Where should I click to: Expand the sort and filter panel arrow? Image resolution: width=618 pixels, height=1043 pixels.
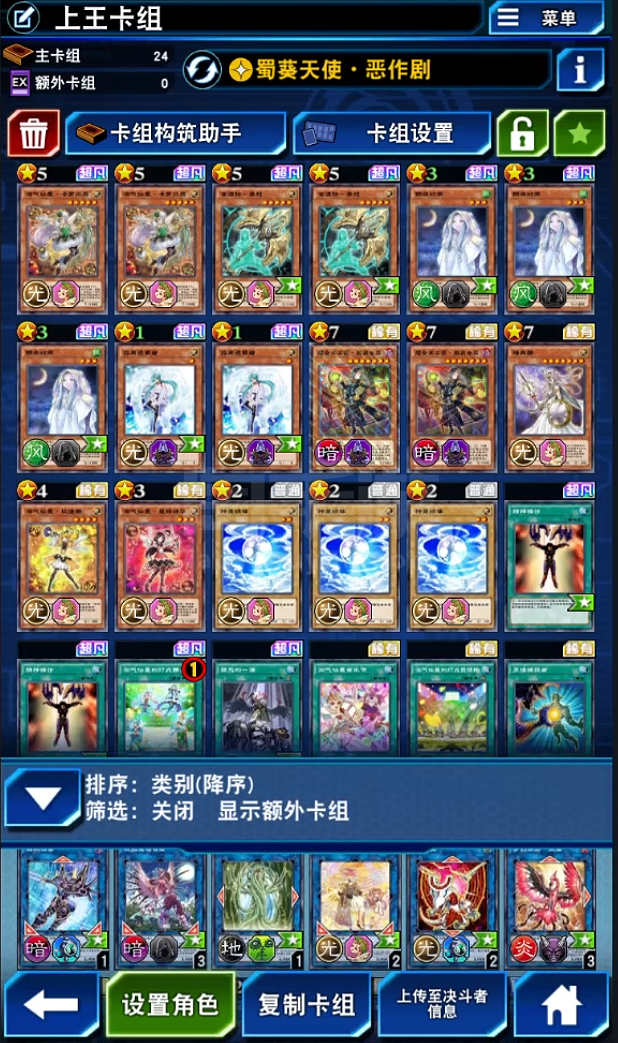tap(43, 798)
